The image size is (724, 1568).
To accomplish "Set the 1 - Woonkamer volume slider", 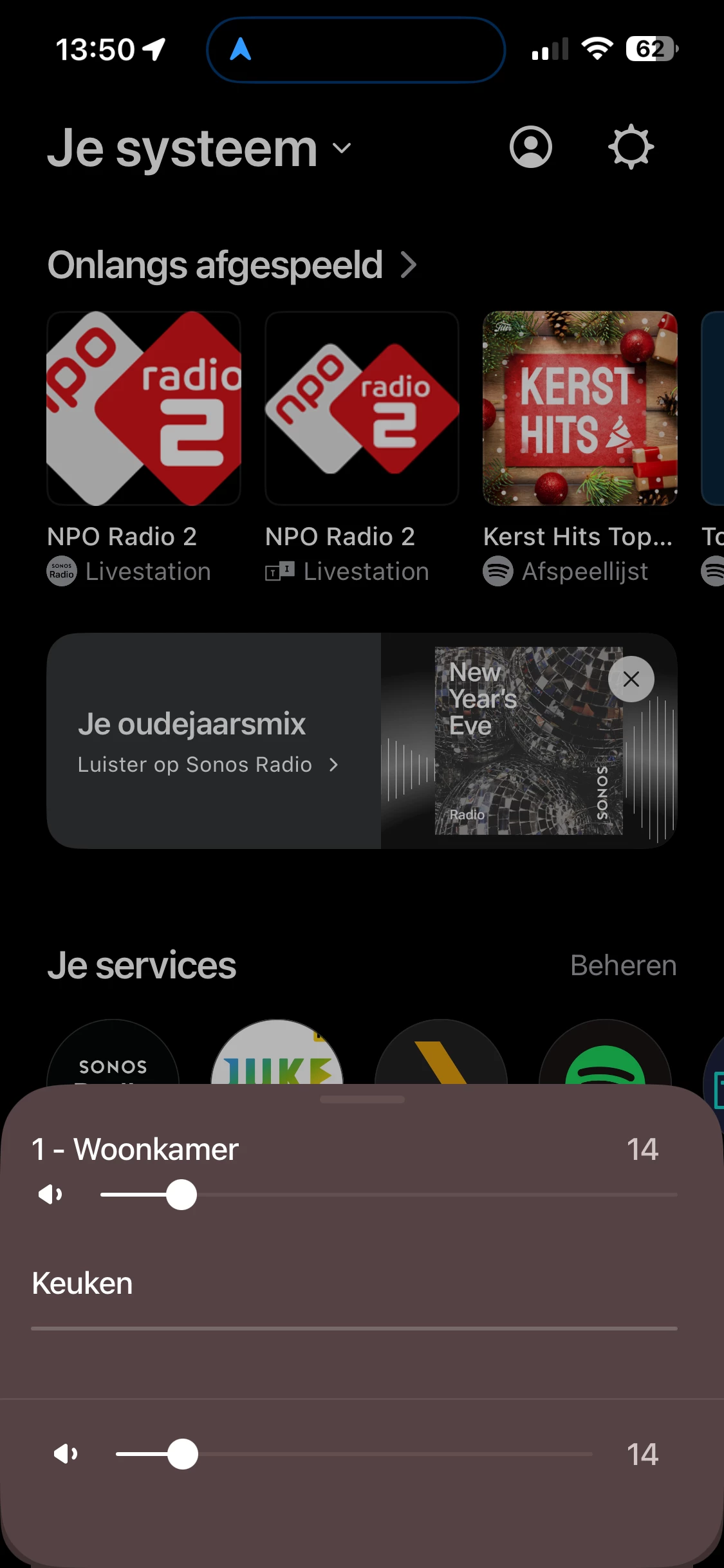I will (181, 1195).
